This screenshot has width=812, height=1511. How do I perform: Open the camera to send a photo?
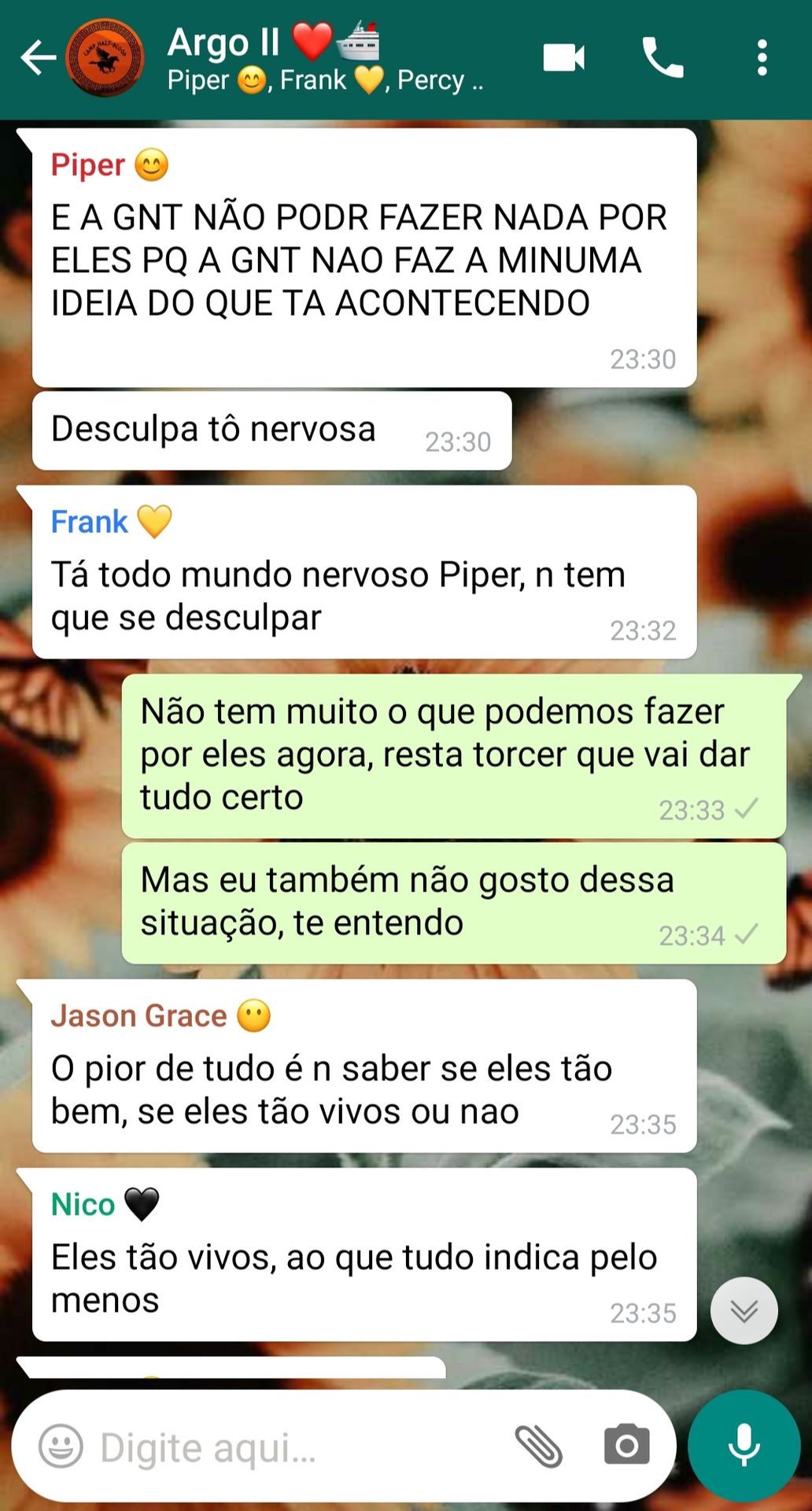[x=626, y=1446]
